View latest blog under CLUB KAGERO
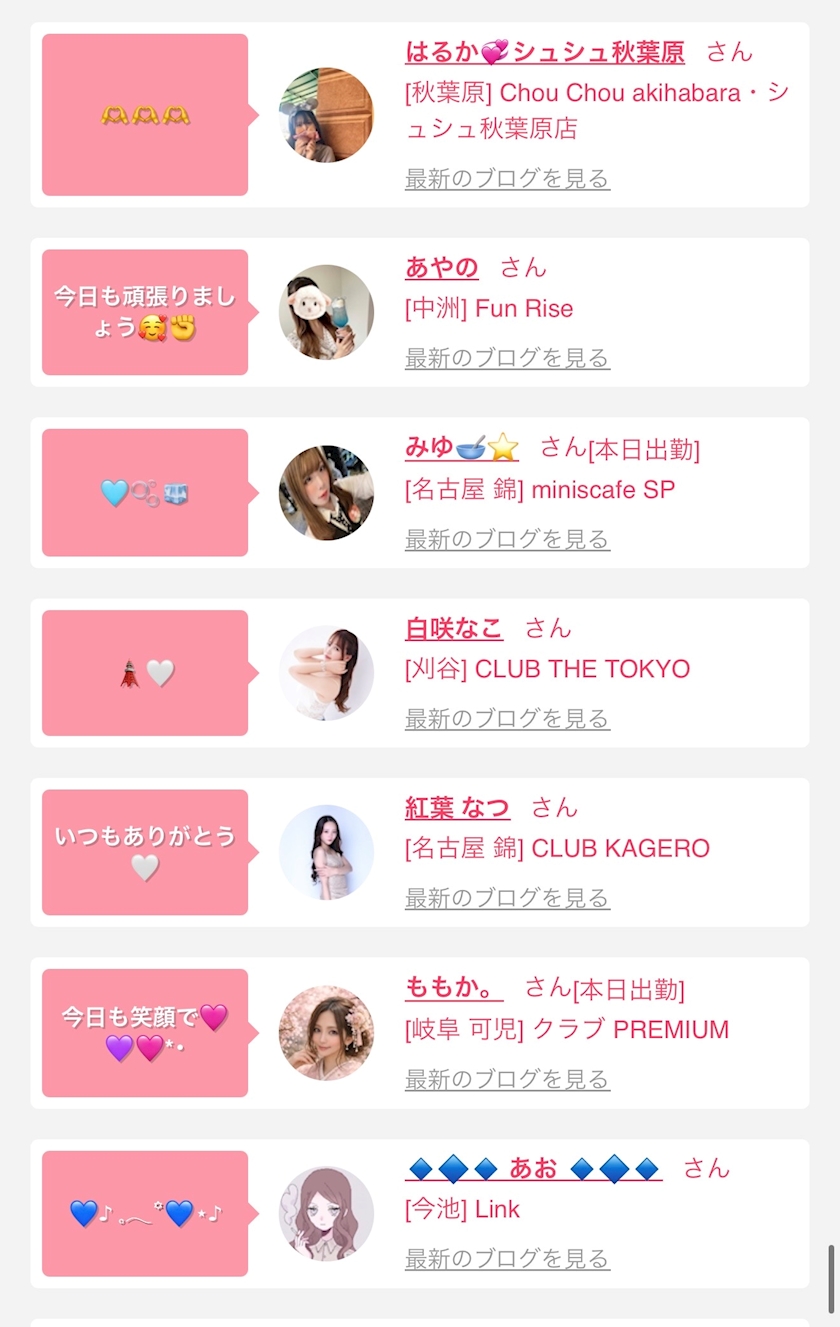This screenshot has height=1327, width=840. click(507, 898)
